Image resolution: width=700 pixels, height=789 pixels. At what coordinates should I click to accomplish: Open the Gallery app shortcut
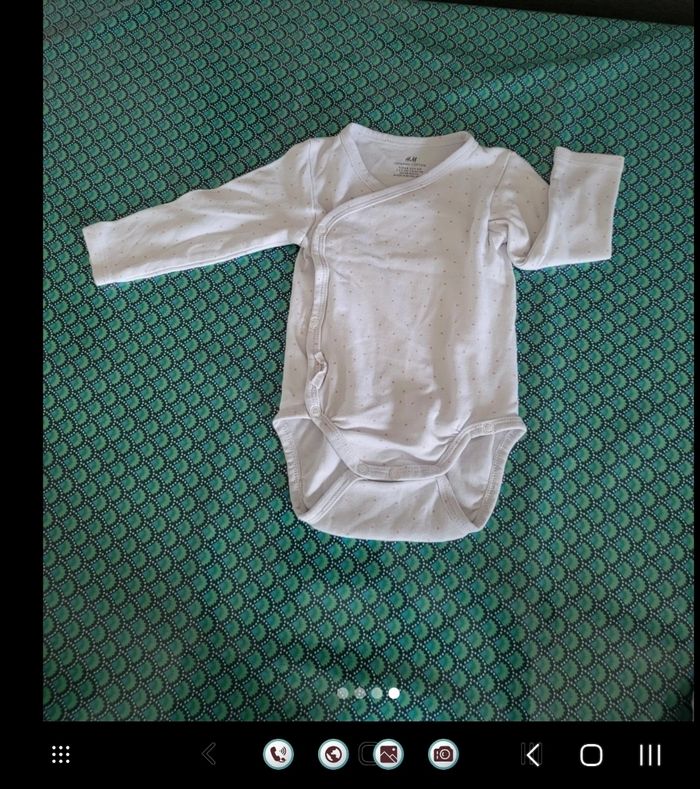(388, 754)
